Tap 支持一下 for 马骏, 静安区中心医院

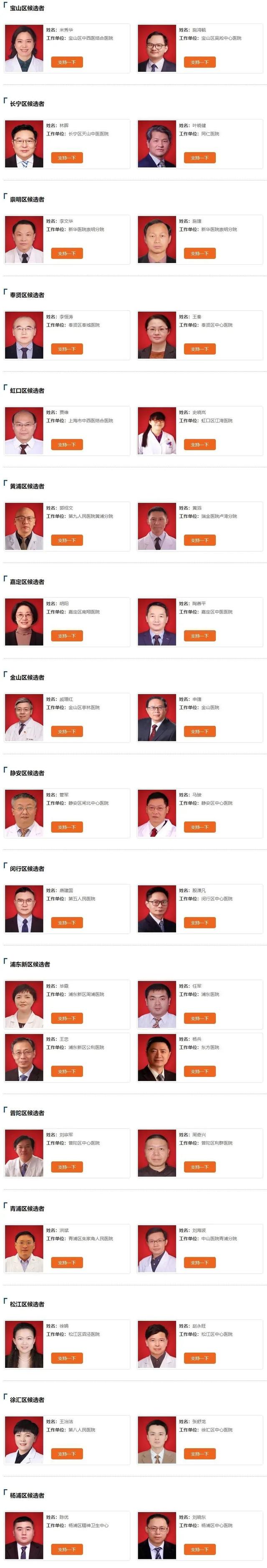(x=199, y=827)
